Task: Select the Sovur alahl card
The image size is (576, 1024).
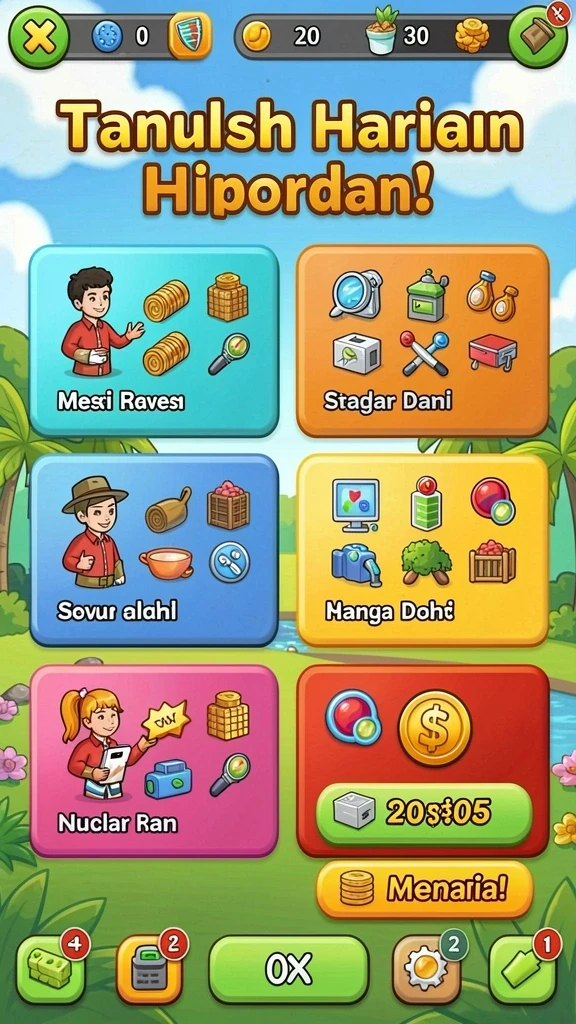Action: pyautogui.click(x=154, y=551)
